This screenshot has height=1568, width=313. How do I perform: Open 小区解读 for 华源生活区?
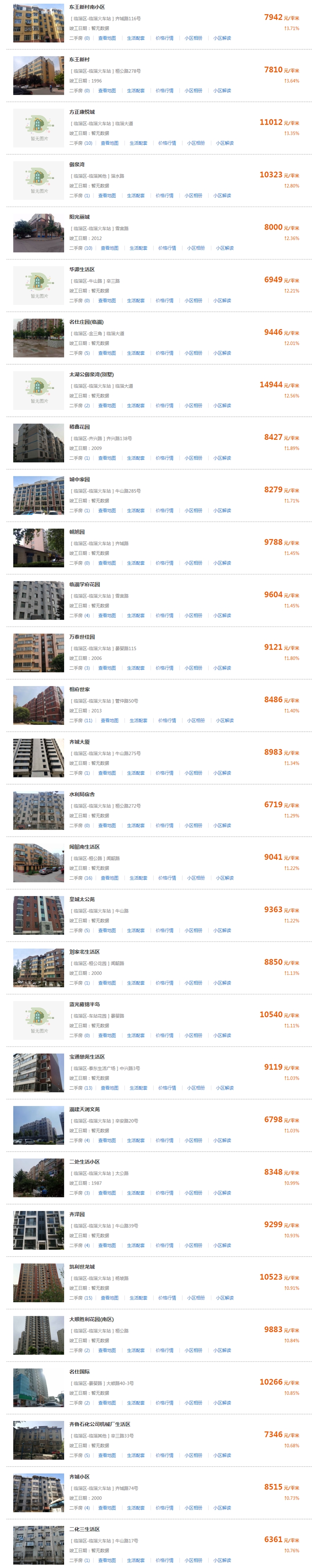pyautogui.click(x=222, y=301)
